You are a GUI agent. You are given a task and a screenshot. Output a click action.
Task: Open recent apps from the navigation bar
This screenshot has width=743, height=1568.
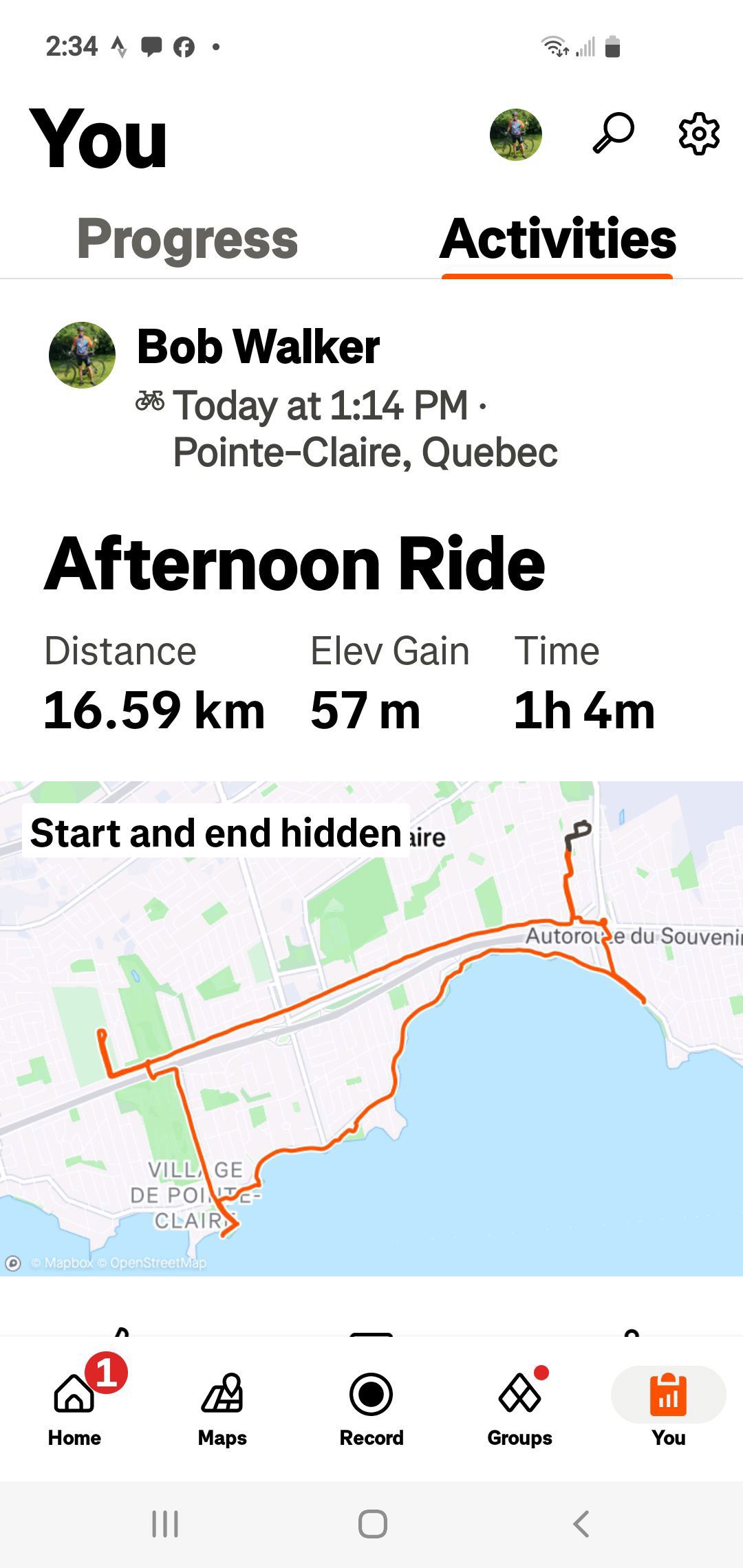(165, 1524)
